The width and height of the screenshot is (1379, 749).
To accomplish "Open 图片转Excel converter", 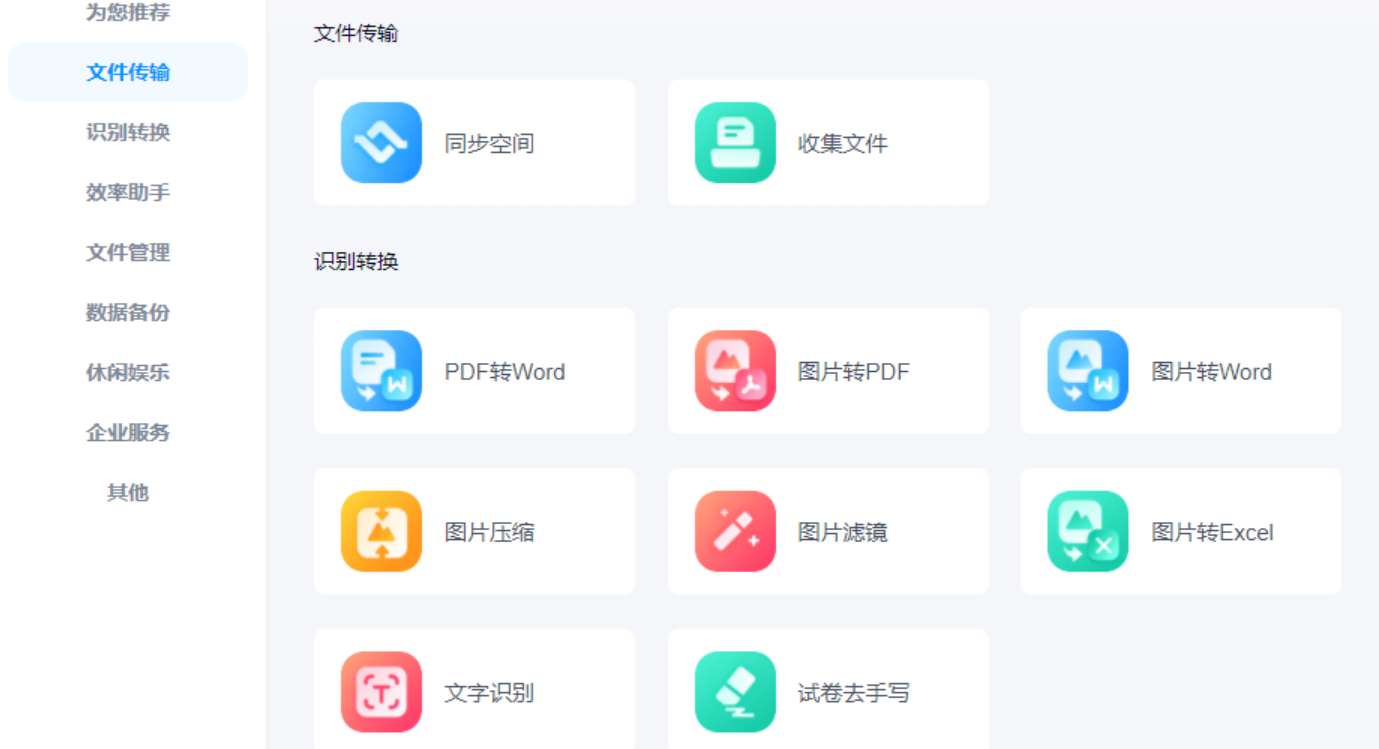I will coord(1180,531).
